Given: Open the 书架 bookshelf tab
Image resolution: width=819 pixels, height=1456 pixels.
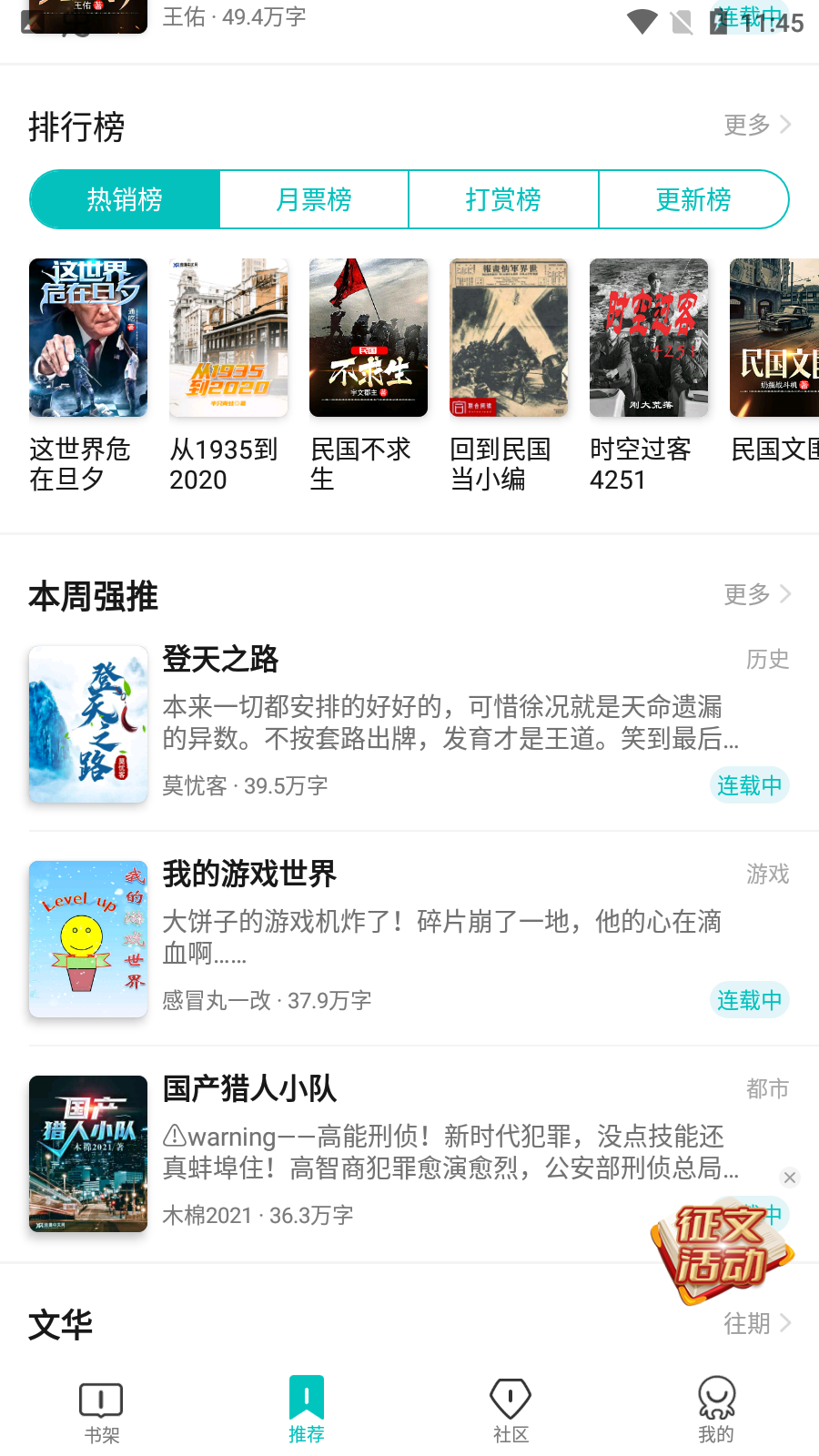Looking at the screenshot, I should [x=101, y=1409].
